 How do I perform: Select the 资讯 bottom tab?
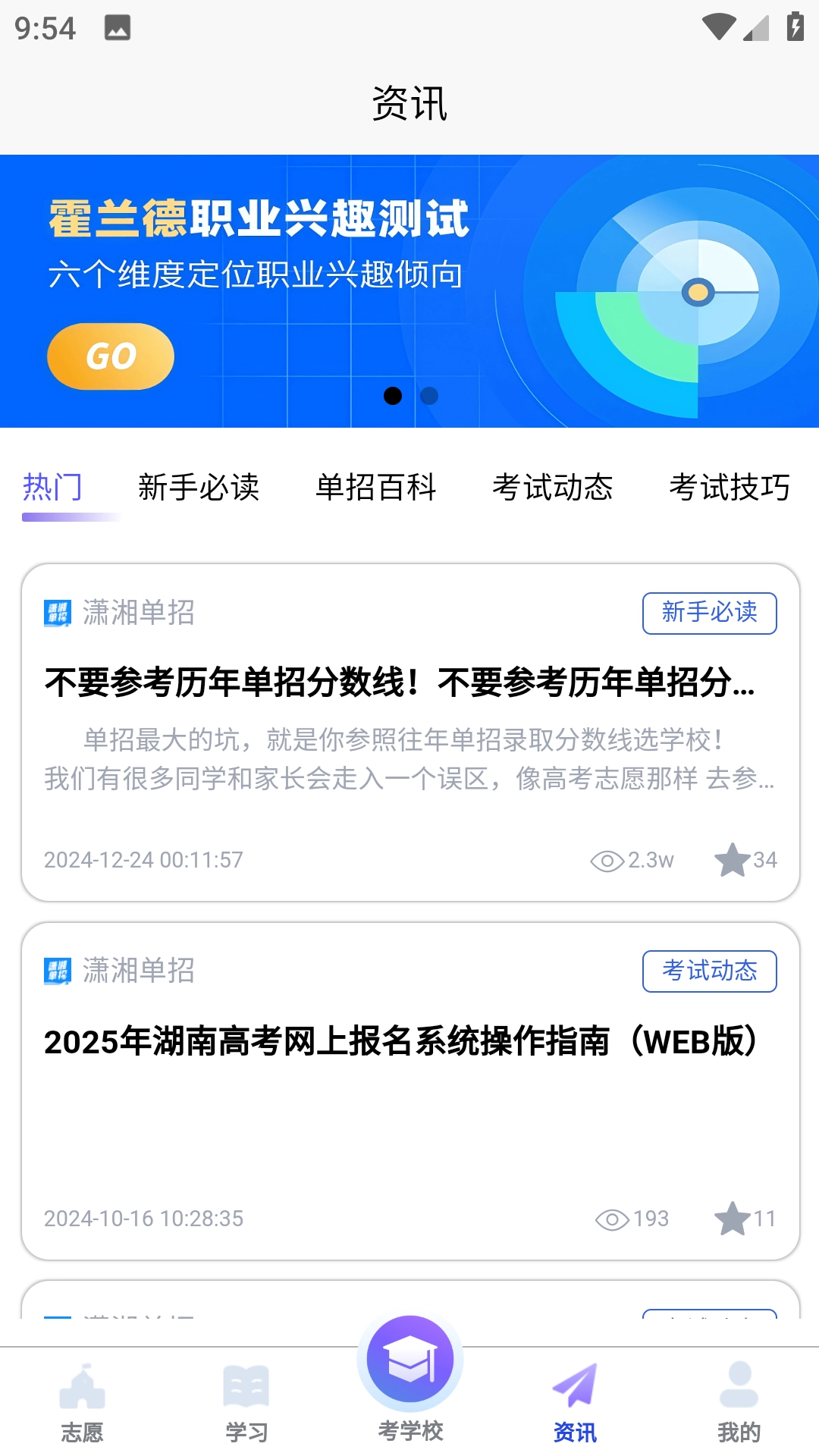click(x=575, y=1404)
